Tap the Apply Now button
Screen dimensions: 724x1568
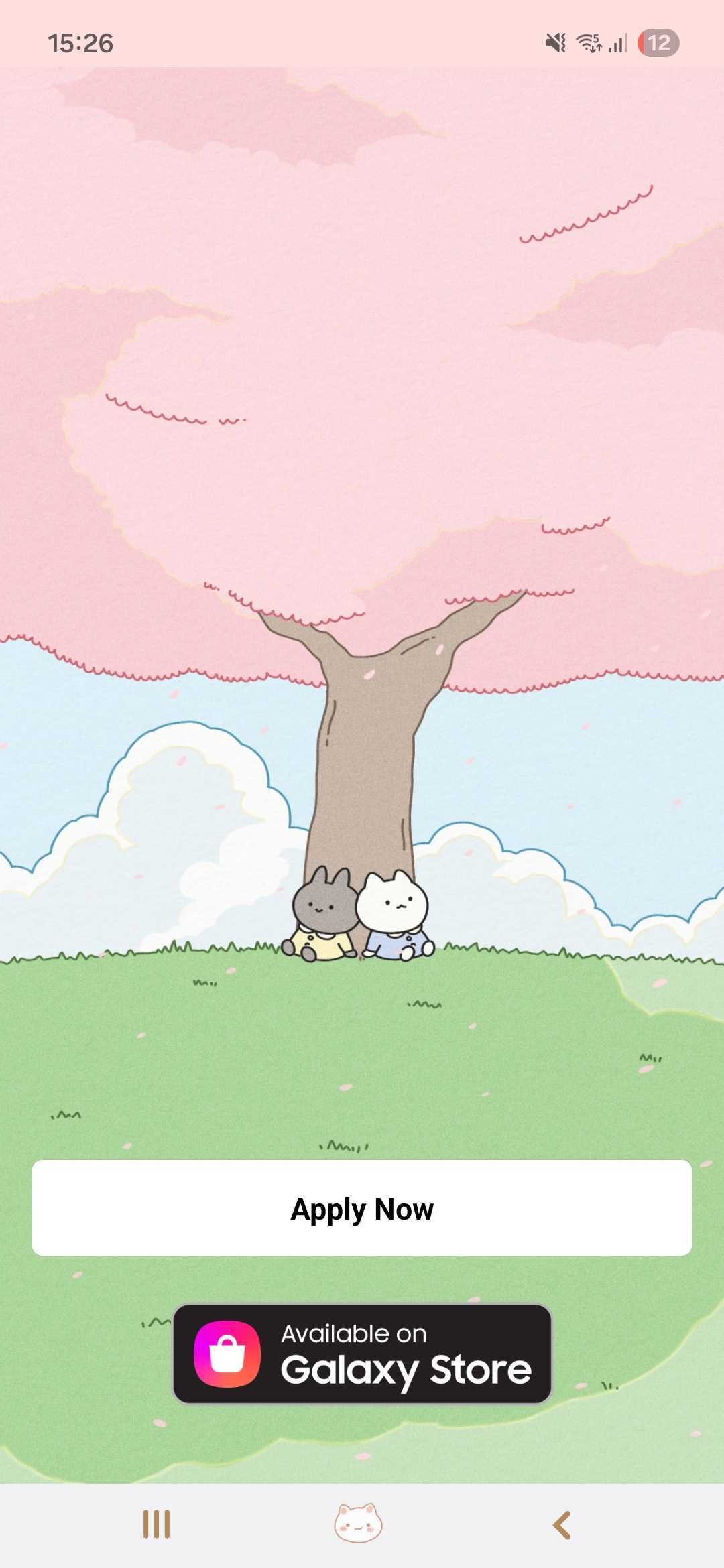coord(362,1207)
